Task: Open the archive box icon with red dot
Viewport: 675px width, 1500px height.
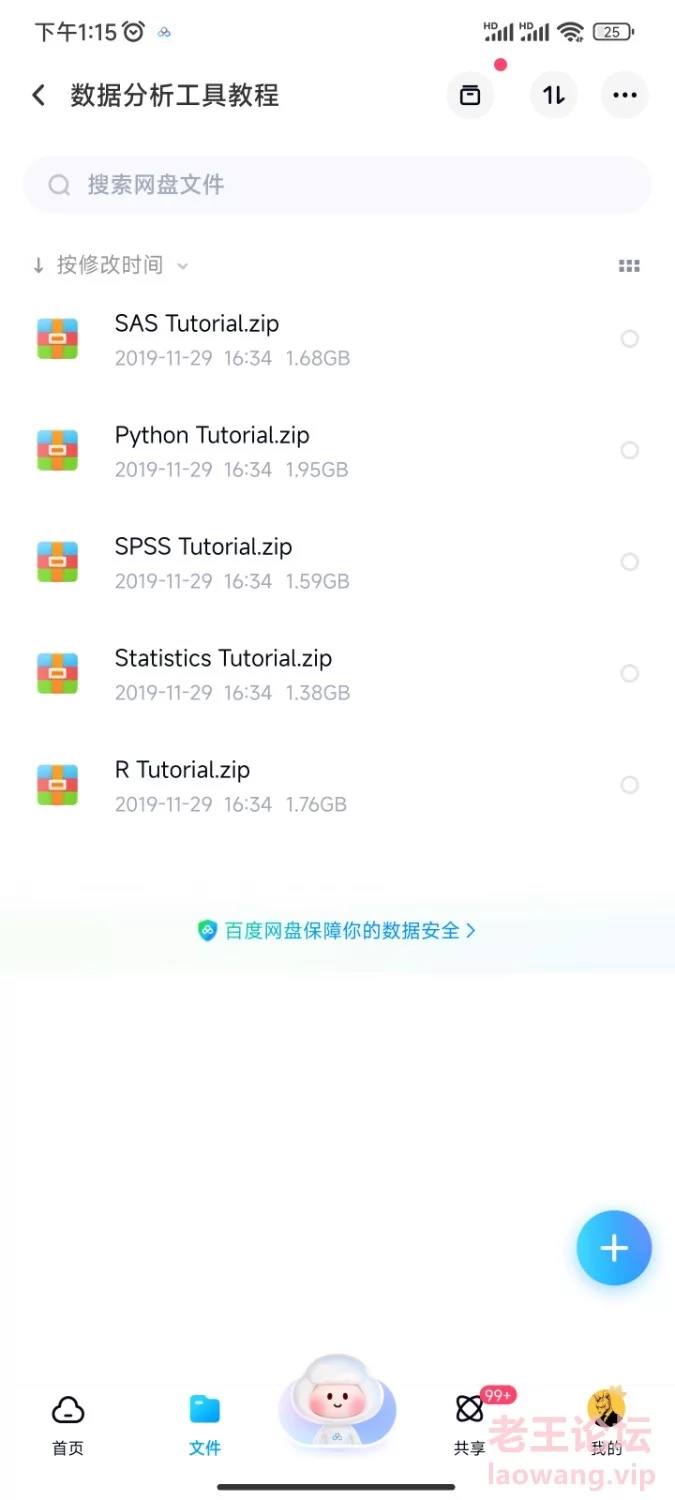Action: tap(470, 95)
